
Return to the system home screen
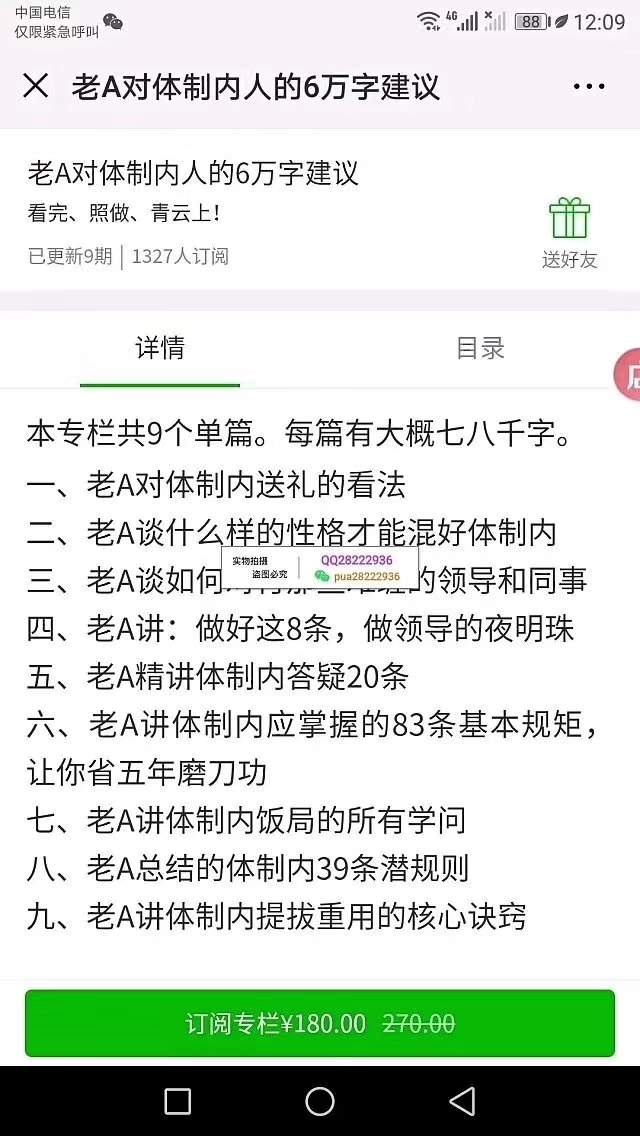[320, 1101]
